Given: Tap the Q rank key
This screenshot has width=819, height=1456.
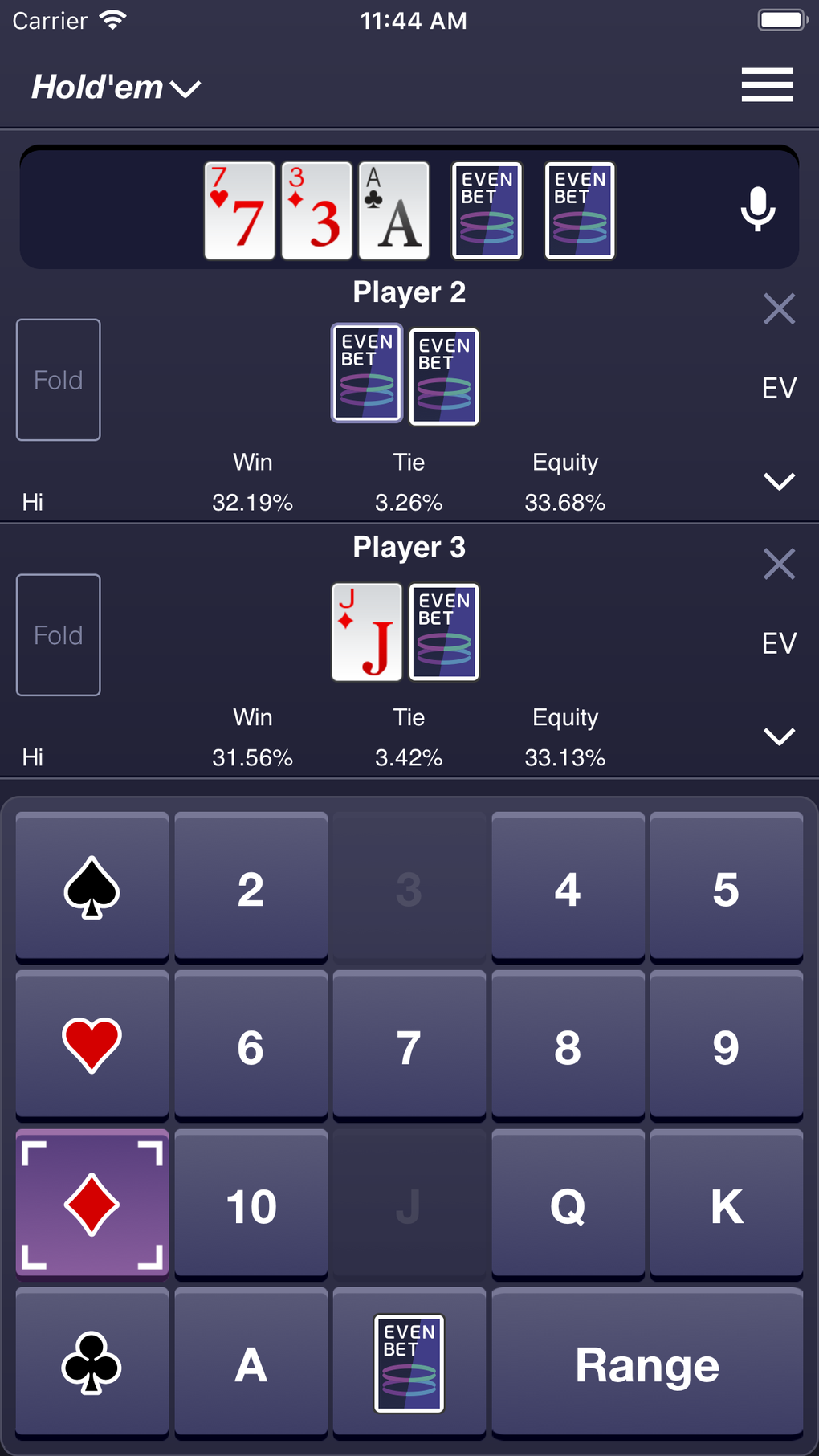Looking at the screenshot, I should point(568,1204).
